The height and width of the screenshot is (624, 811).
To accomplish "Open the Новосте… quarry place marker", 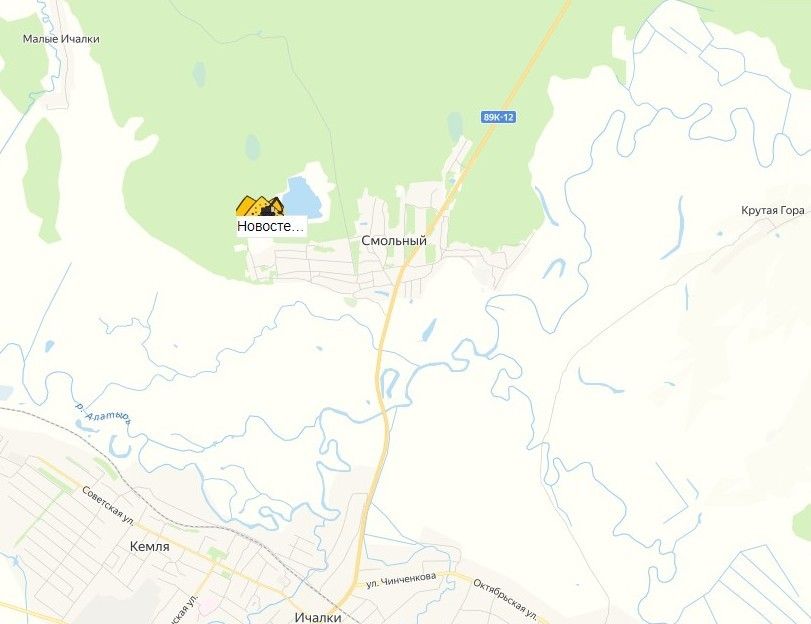I will tap(260, 207).
